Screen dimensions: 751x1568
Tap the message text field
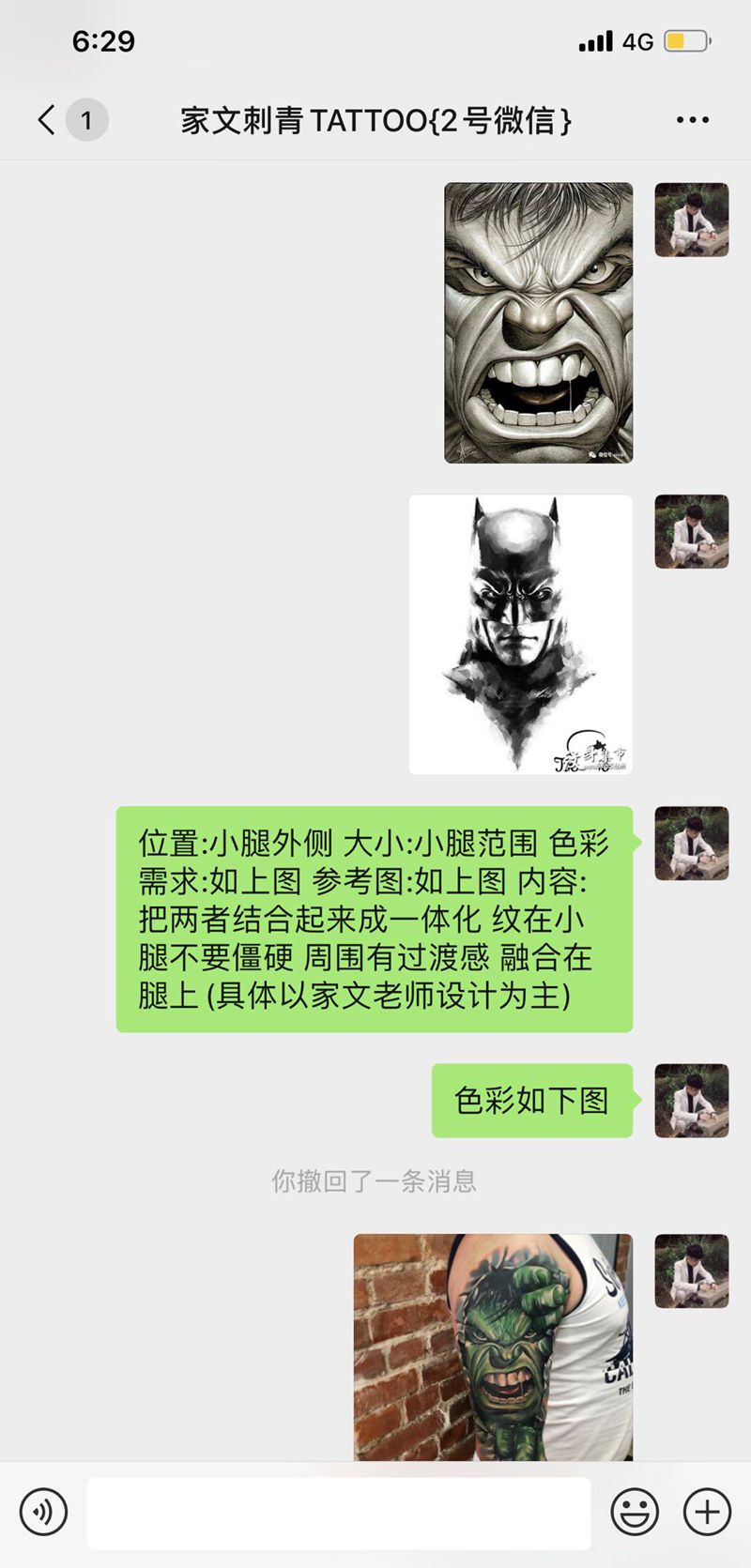click(338, 1513)
